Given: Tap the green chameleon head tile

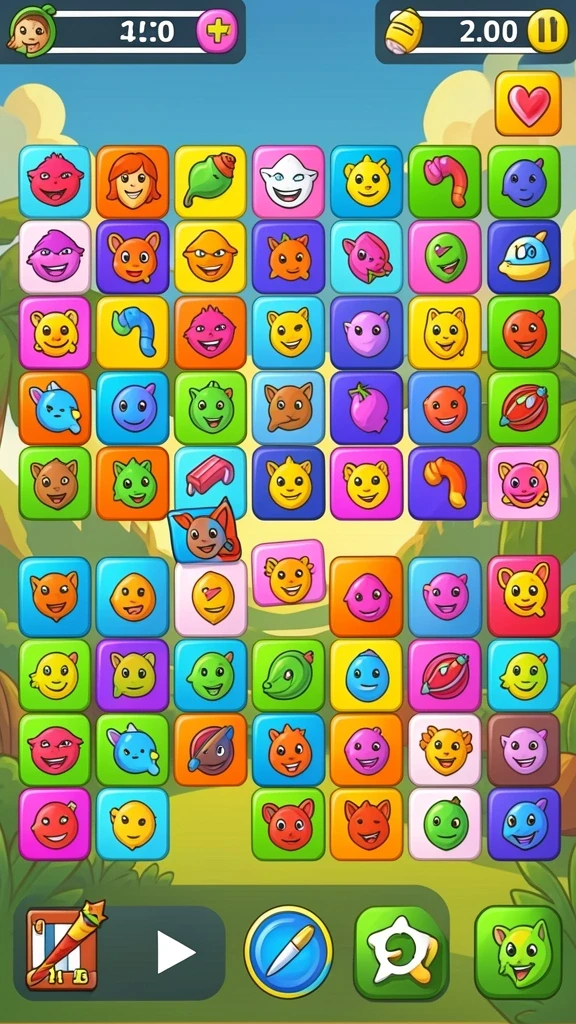Looking at the screenshot, I should [x=288, y=675].
